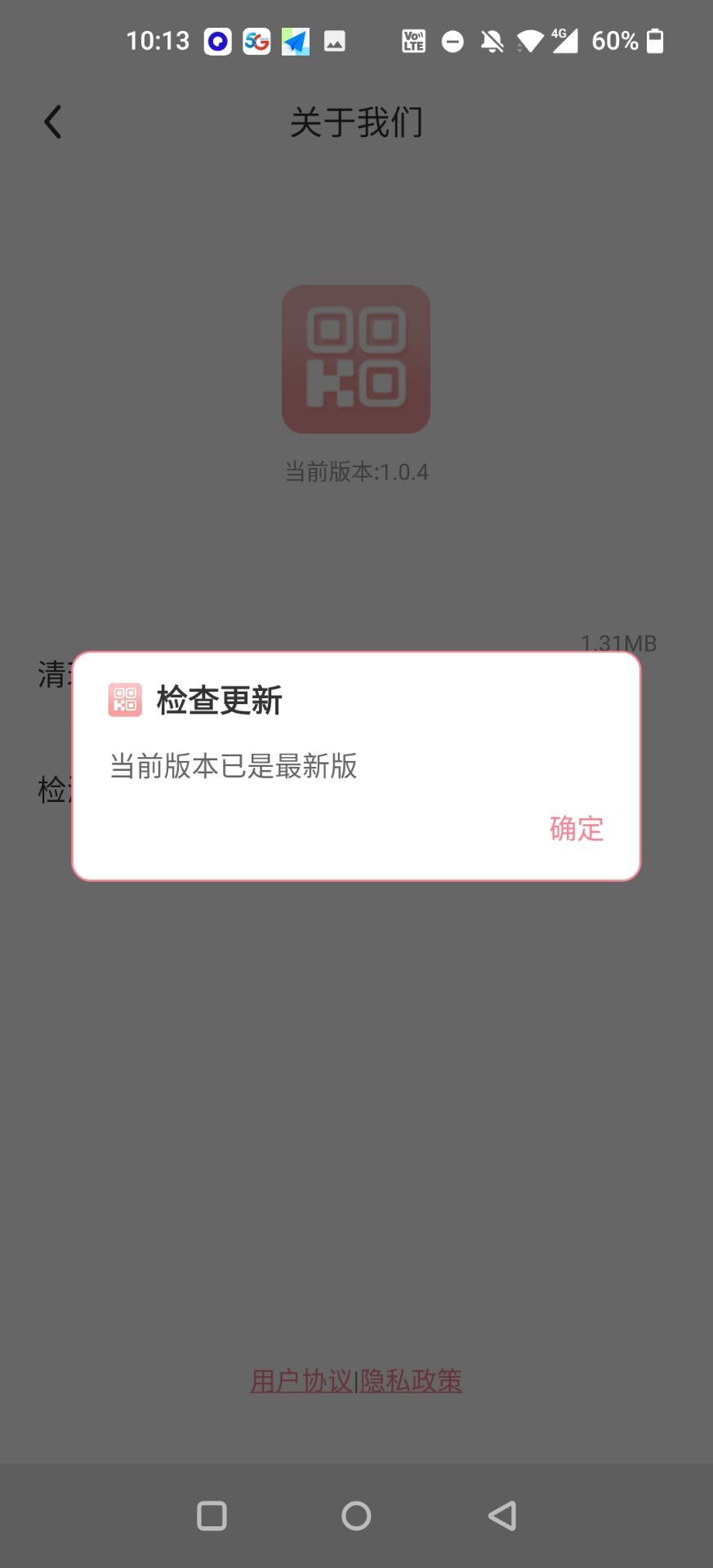The height and width of the screenshot is (1568, 713).
Task: Confirm the update dialog with 确定
Action: (577, 828)
